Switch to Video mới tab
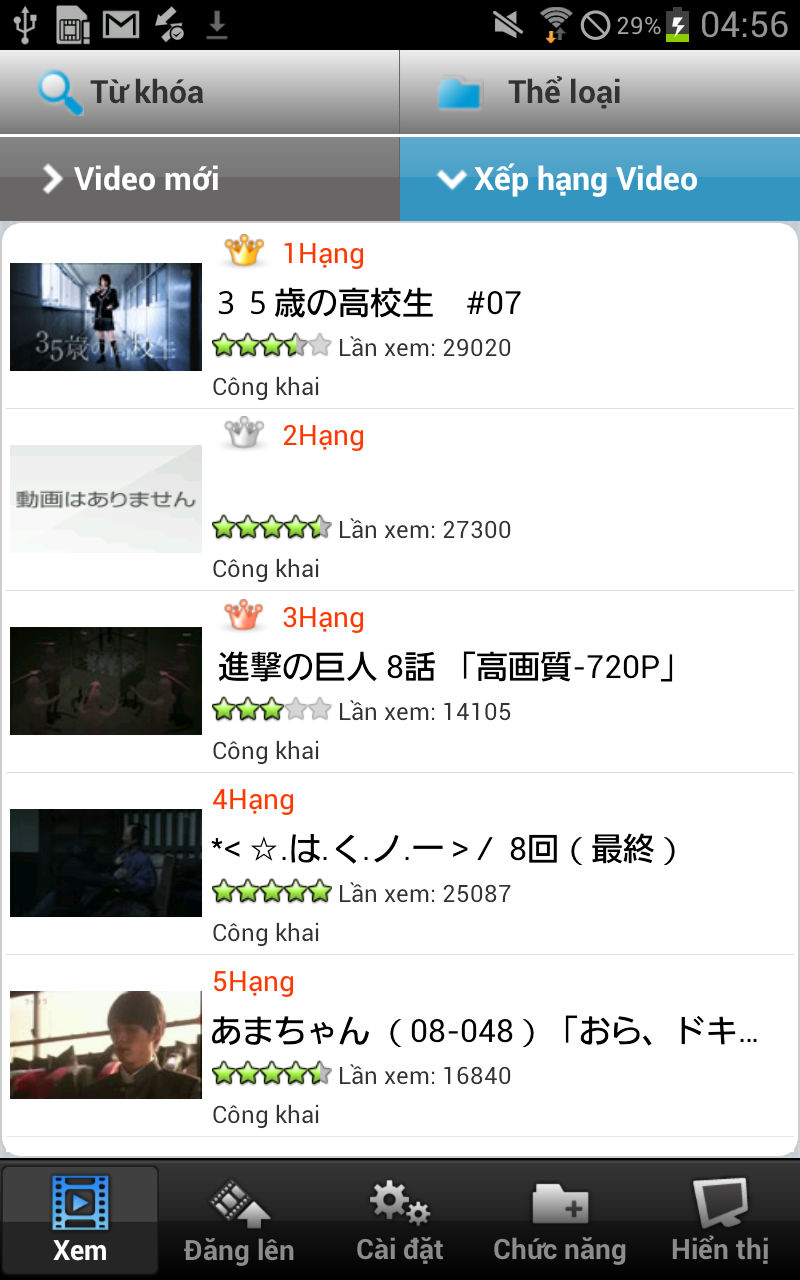800x1280 pixels. 199,179
